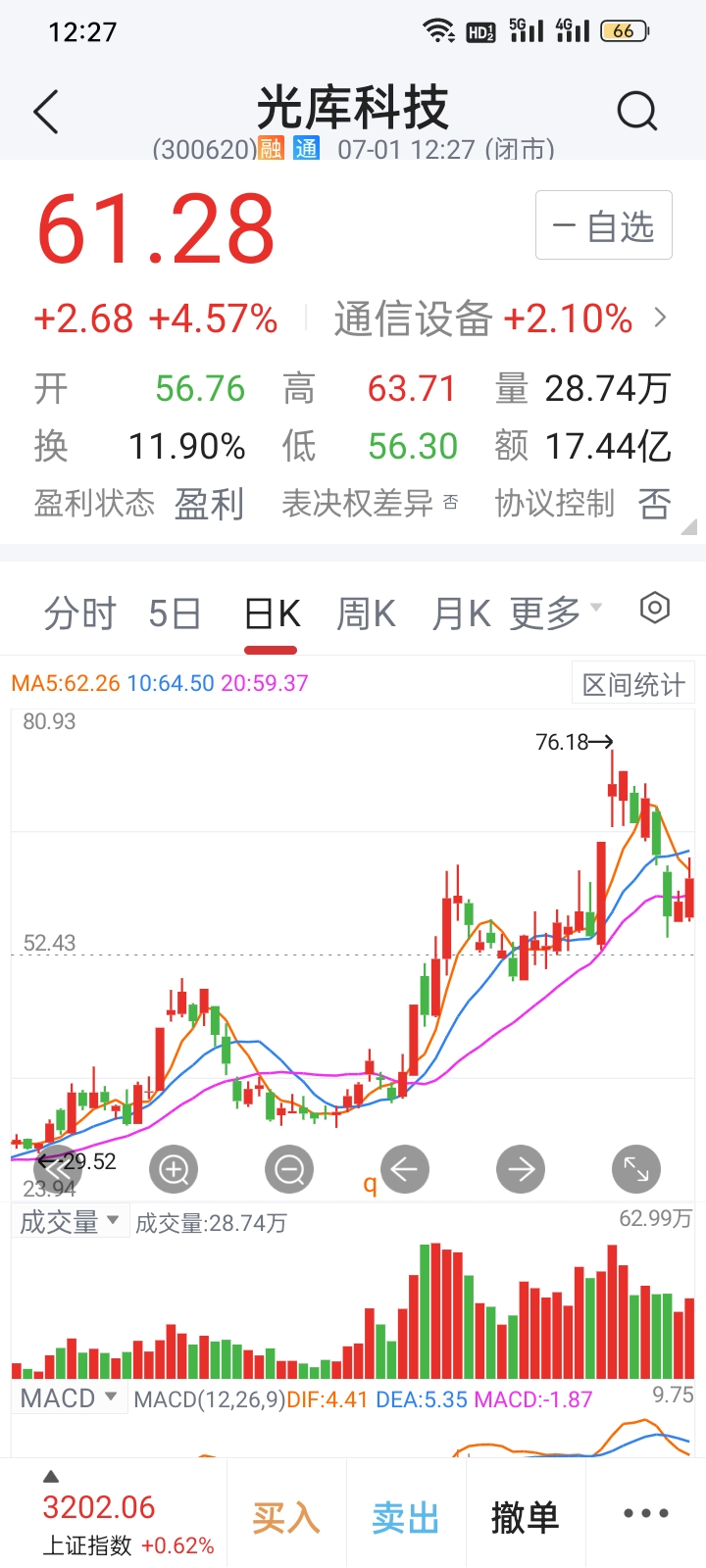706x1568 pixels.
Task: Zoom out of the K-line chart
Action: tap(289, 1168)
